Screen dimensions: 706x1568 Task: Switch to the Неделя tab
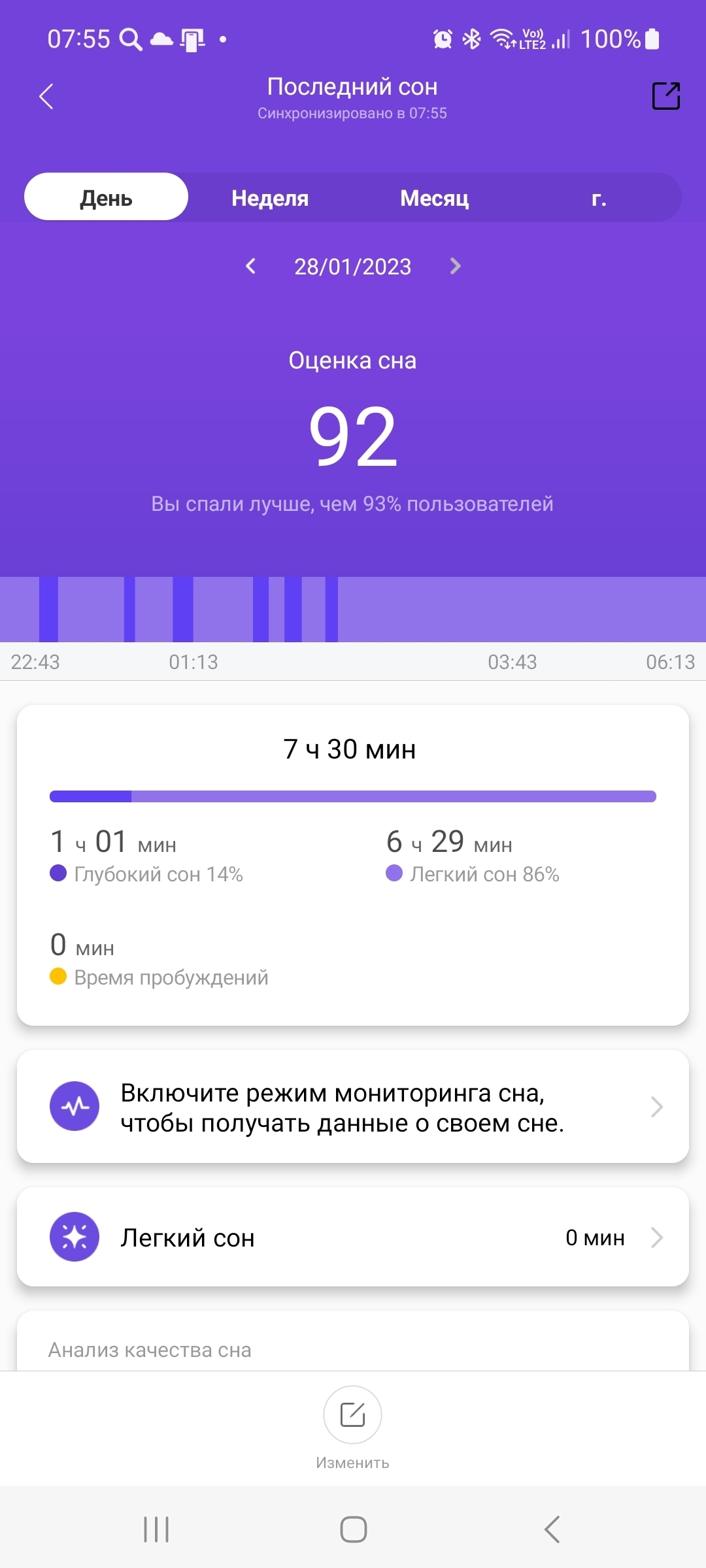(270, 197)
